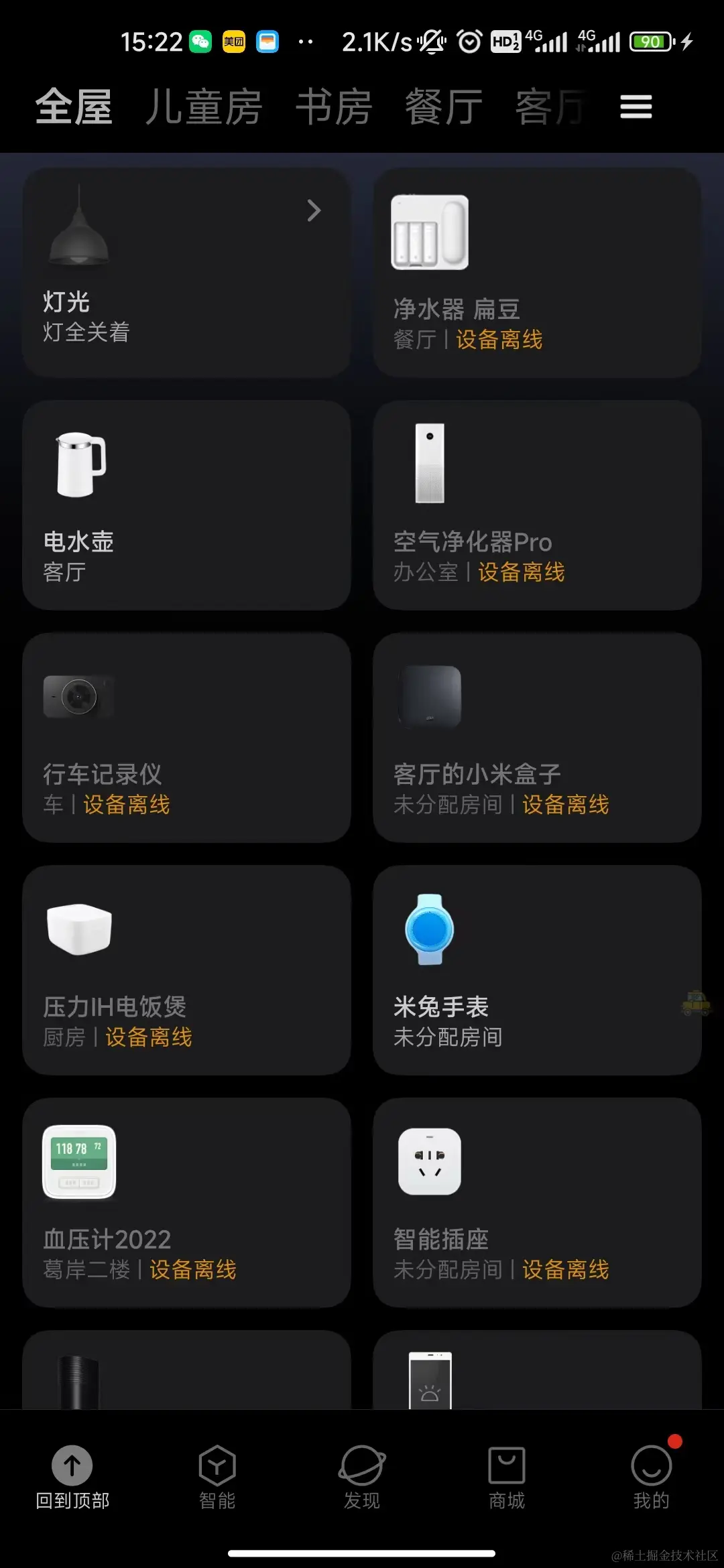
Task: Open the 行车记录仪 device card
Action: (186, 737)
